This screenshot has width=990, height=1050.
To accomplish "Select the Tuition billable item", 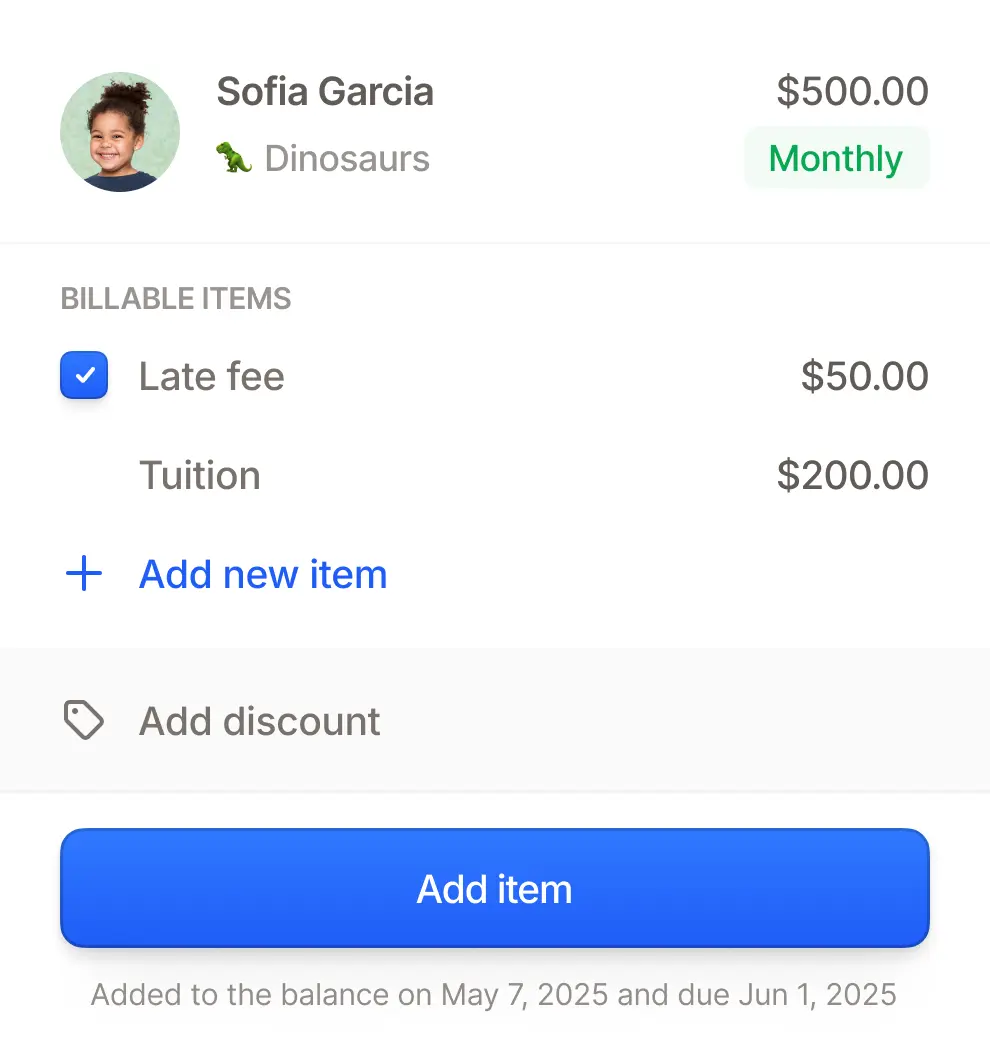I will tap(200, 475).
